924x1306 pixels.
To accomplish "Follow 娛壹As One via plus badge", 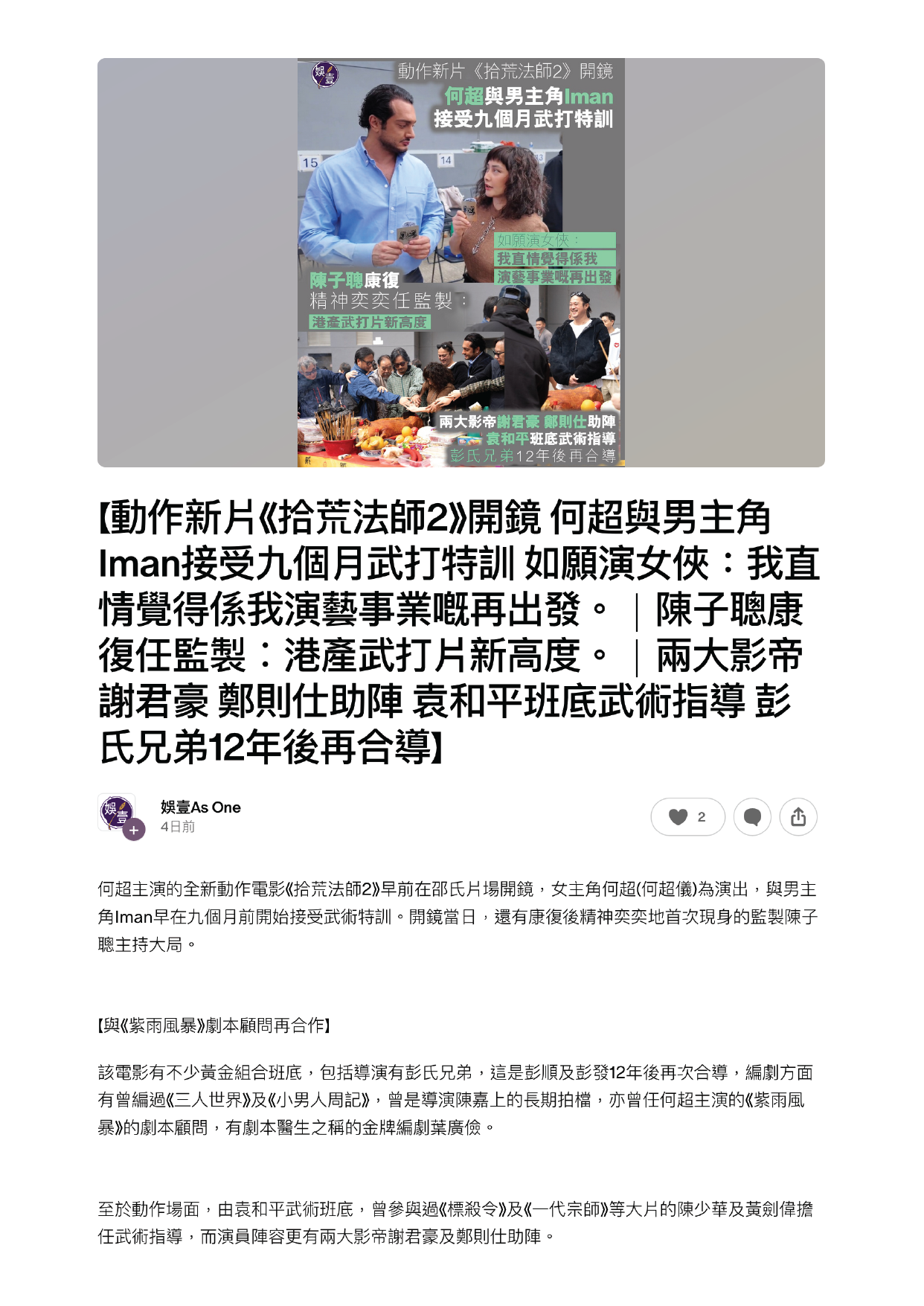I will click(x=134, y=830).
